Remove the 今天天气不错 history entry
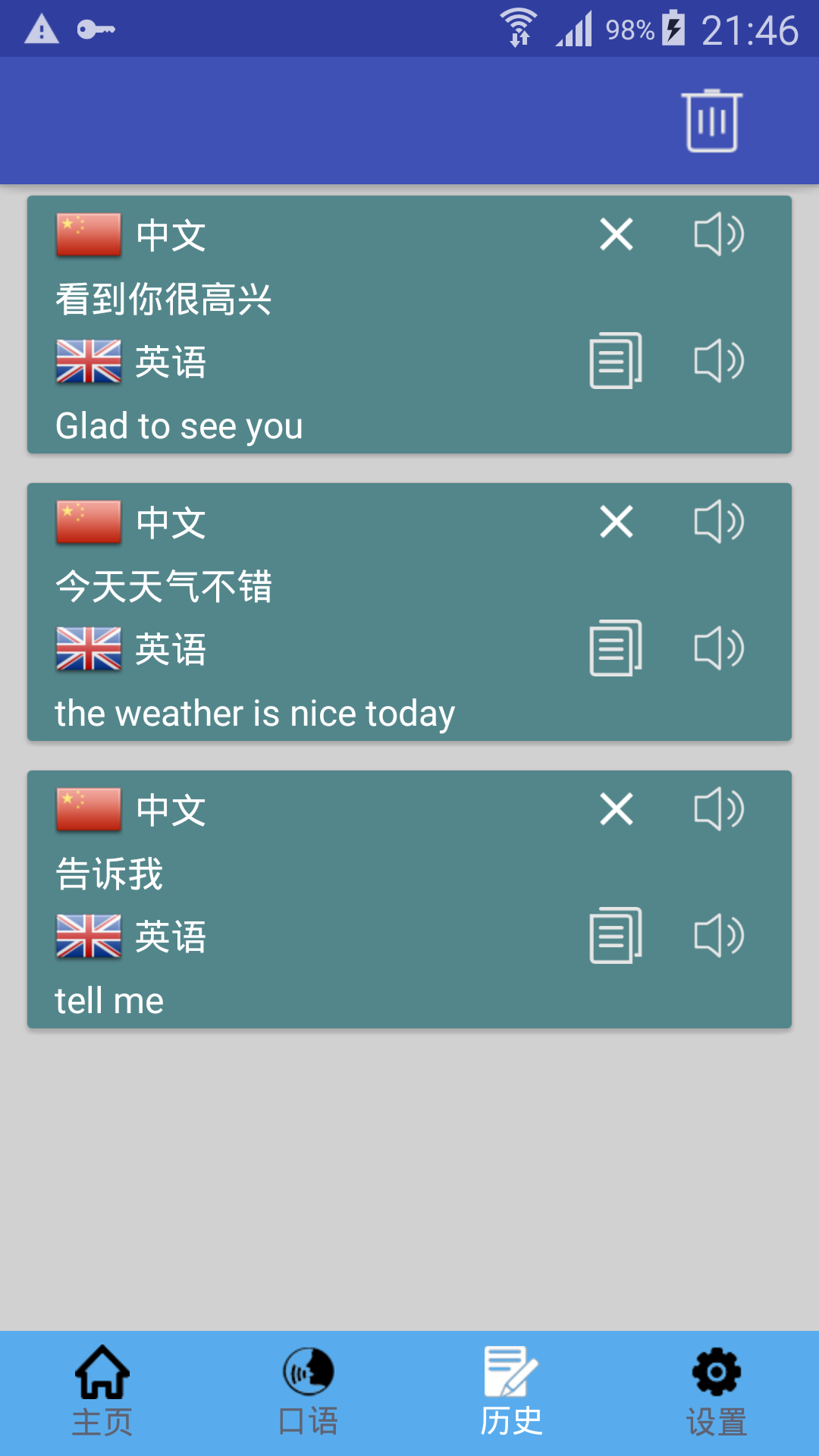Screen dimensions: 819x1456 click(617, 521)
